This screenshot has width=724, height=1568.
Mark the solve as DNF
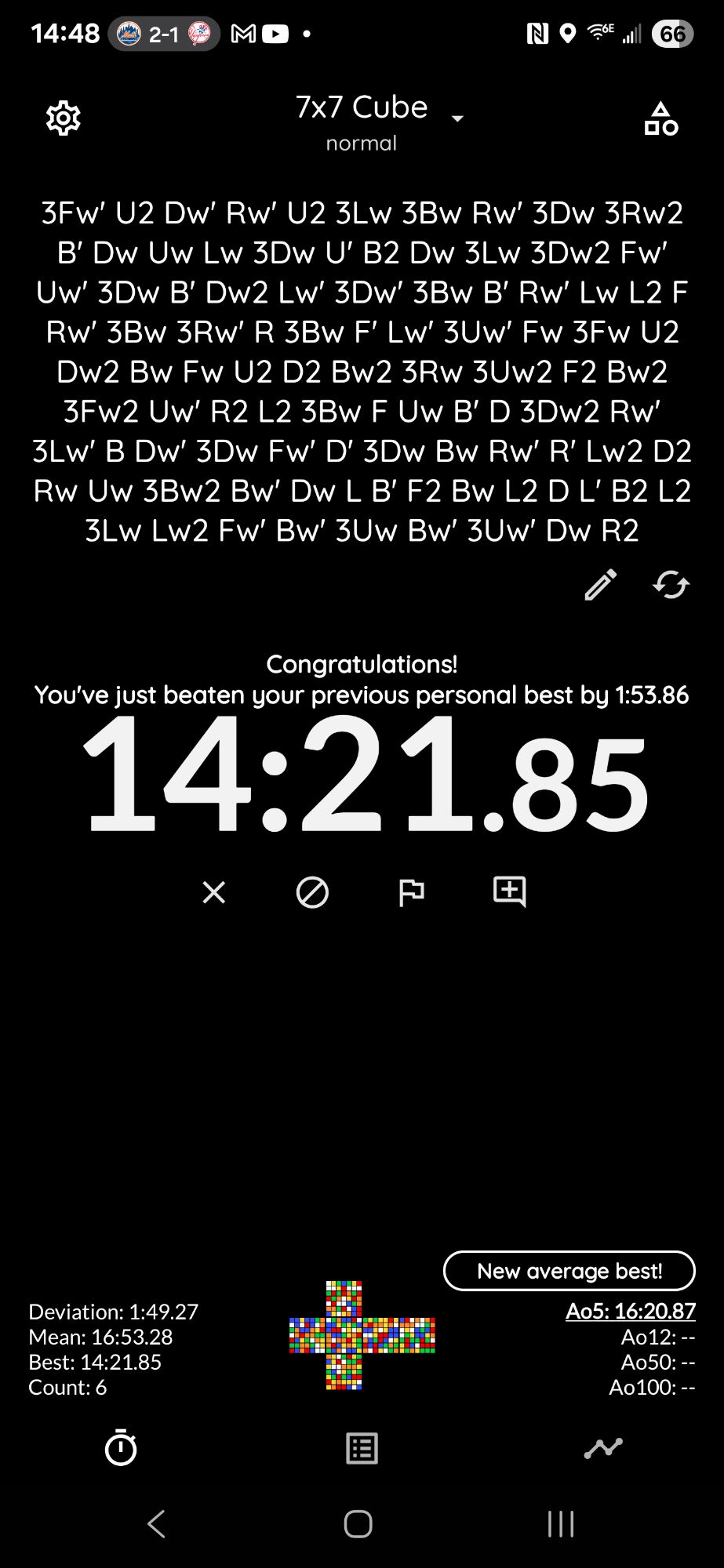312,892
